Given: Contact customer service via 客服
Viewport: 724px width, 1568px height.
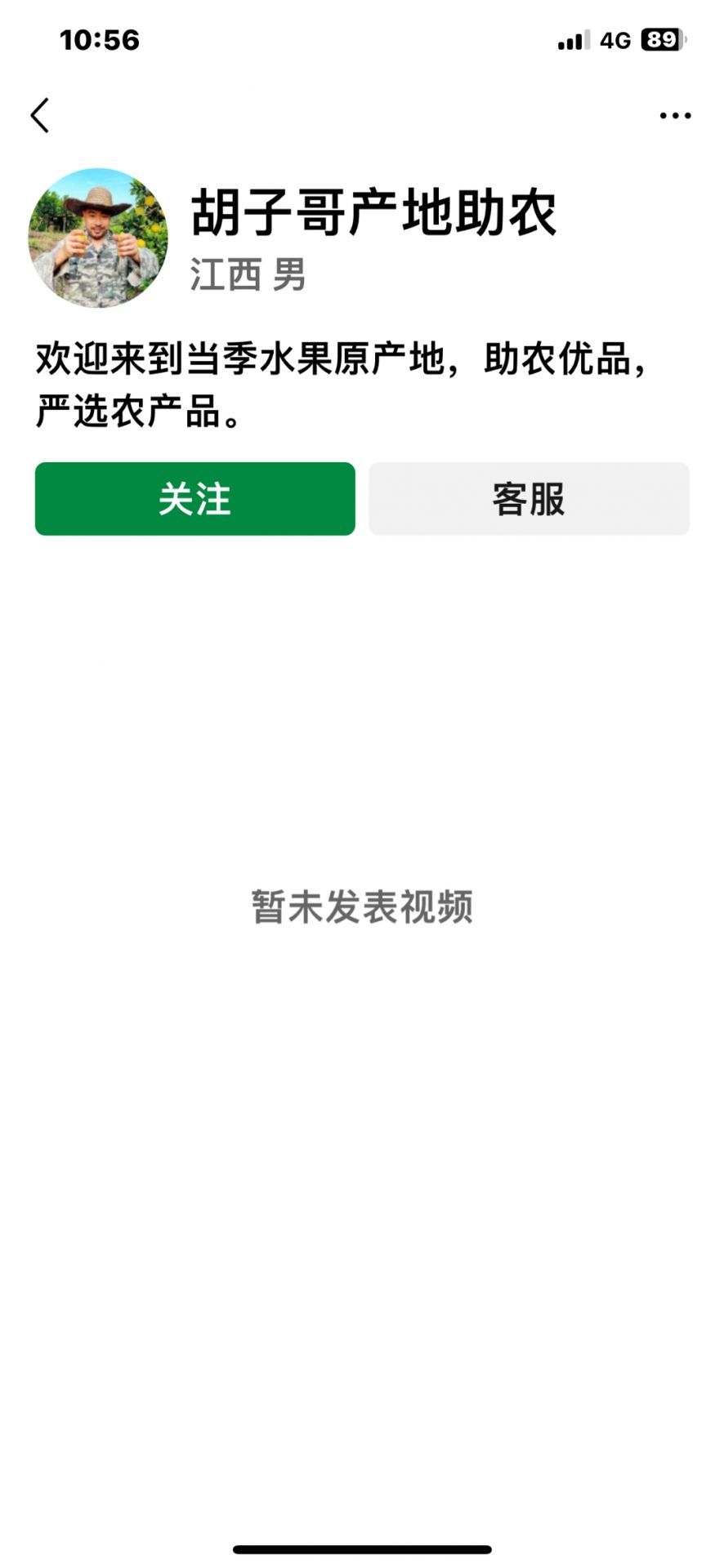Looking at the screenshot, I should [x=529, y=499].
